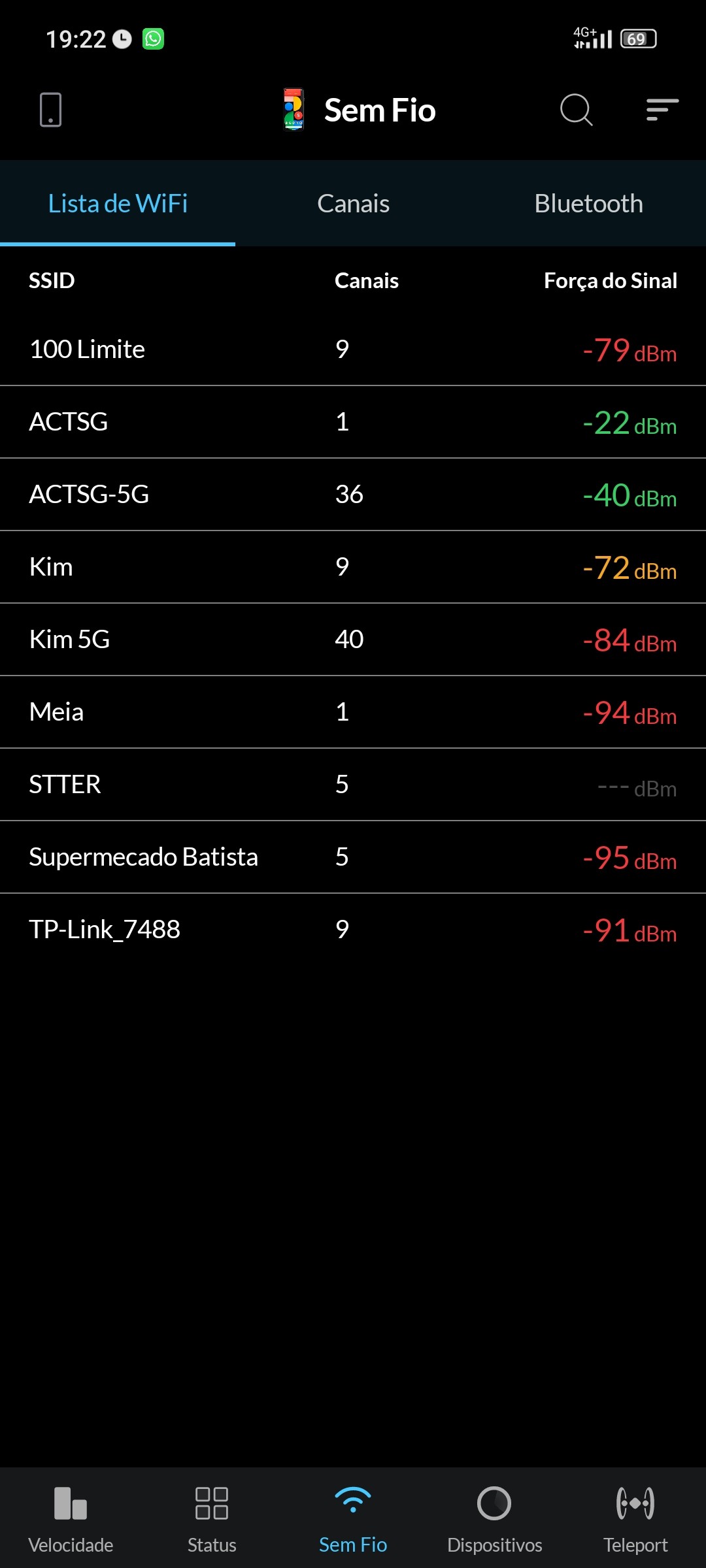Open the device icon in the top bar
Image resolution: width=706 pixels, height=1568 pixels.
[x=50, y=110]
